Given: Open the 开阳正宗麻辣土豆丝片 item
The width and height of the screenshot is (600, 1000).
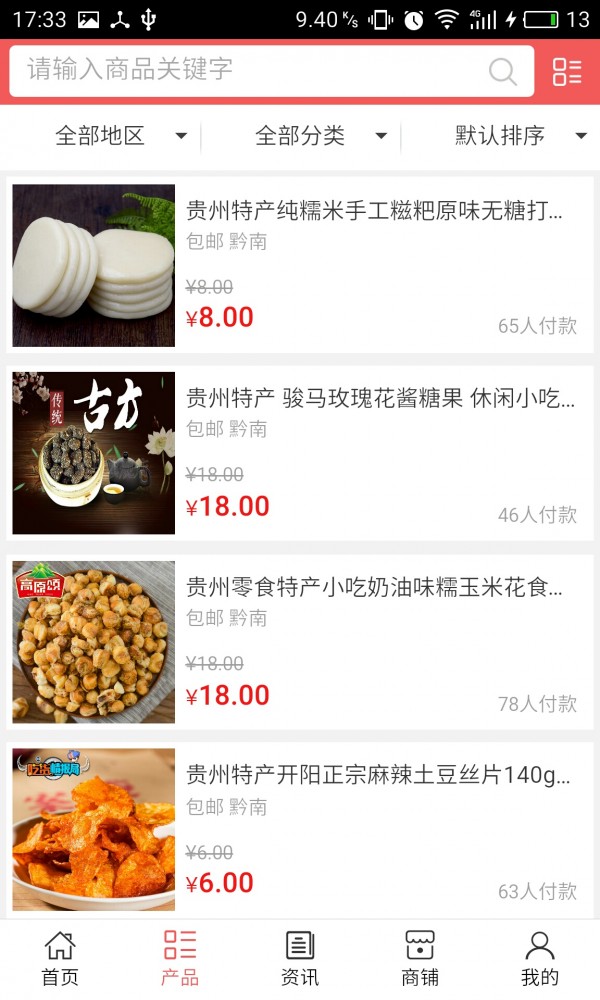Looking at the screenshot, I should tap(300, 830).
